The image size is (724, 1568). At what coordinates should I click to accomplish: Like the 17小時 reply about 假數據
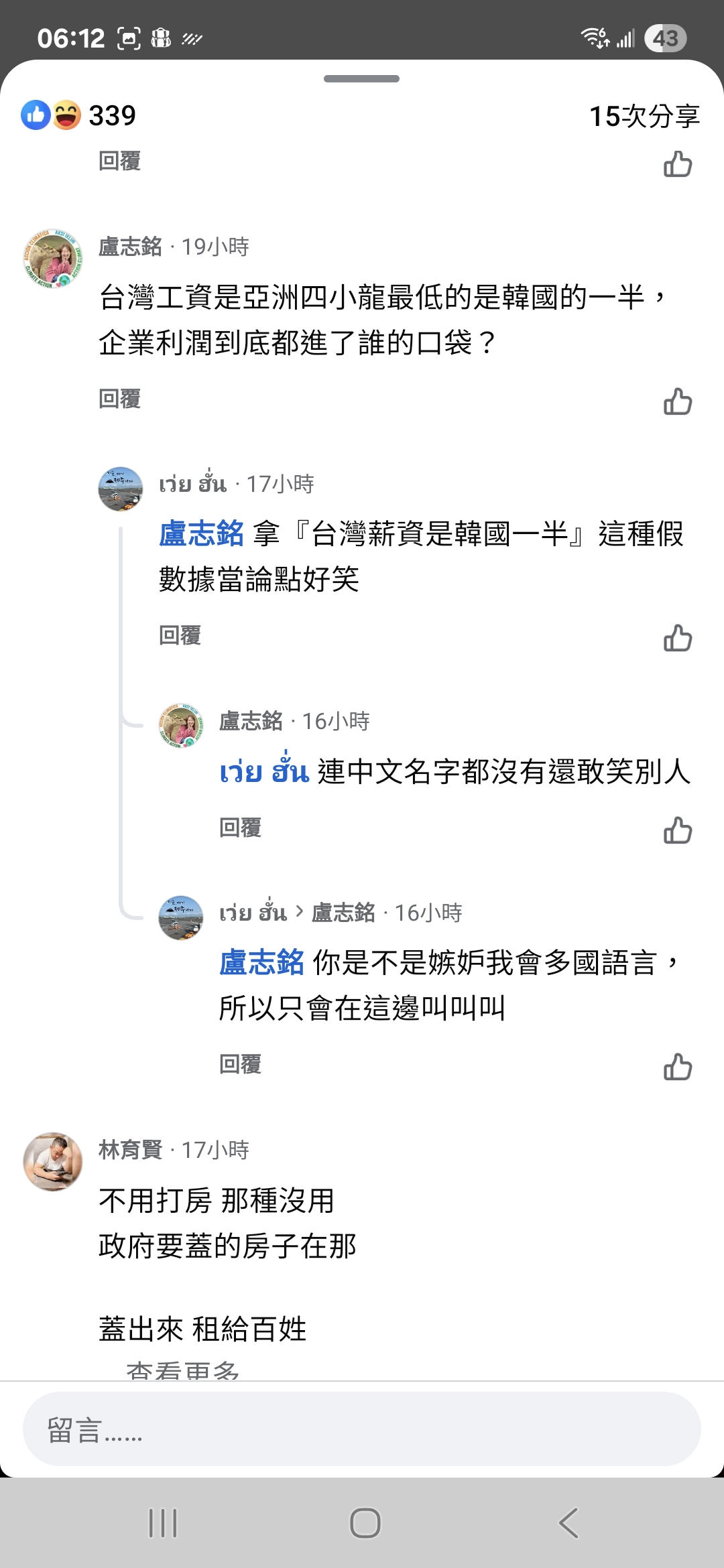coord(678,638)
